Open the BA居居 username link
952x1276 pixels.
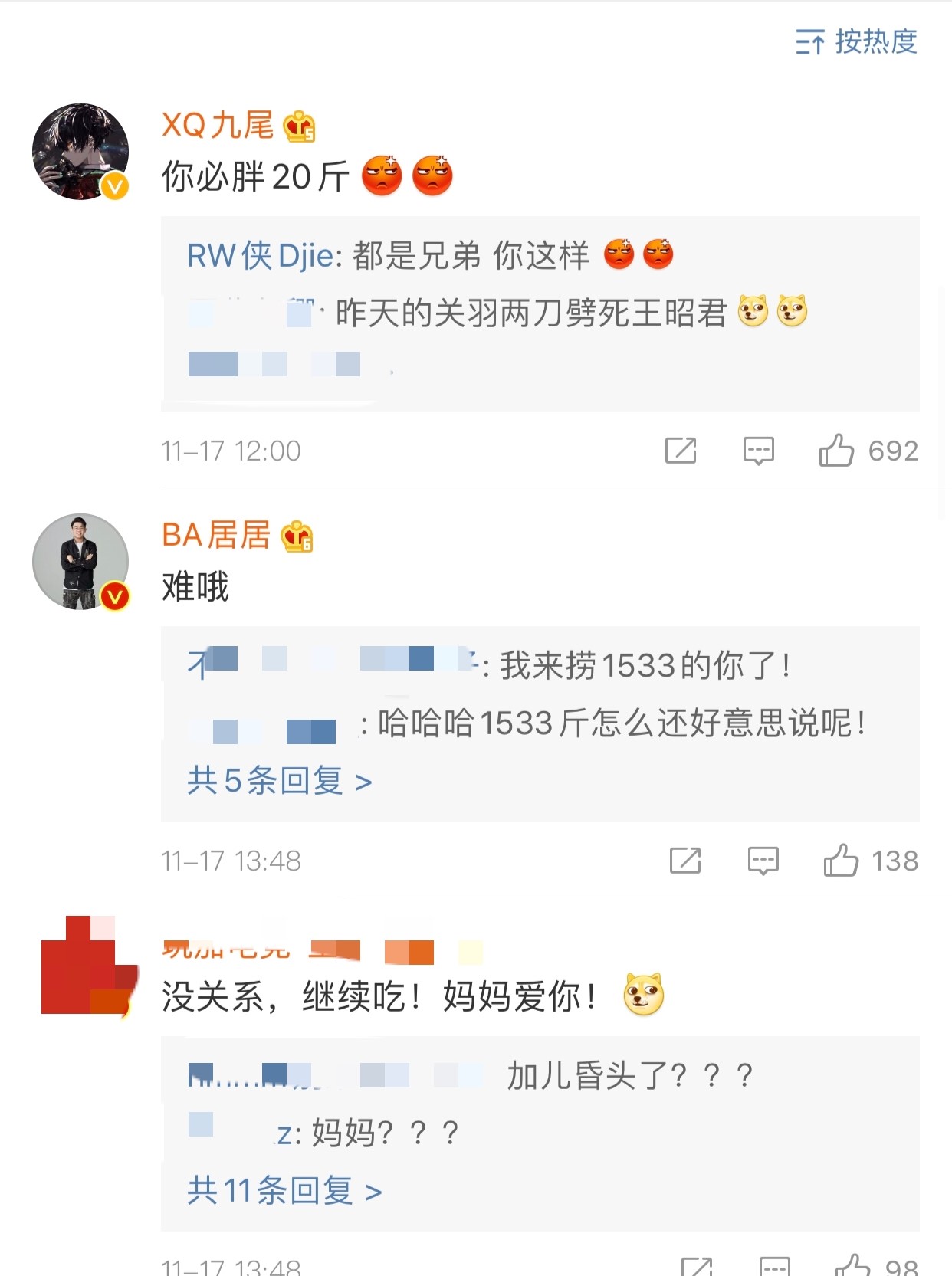click(216, 535)
